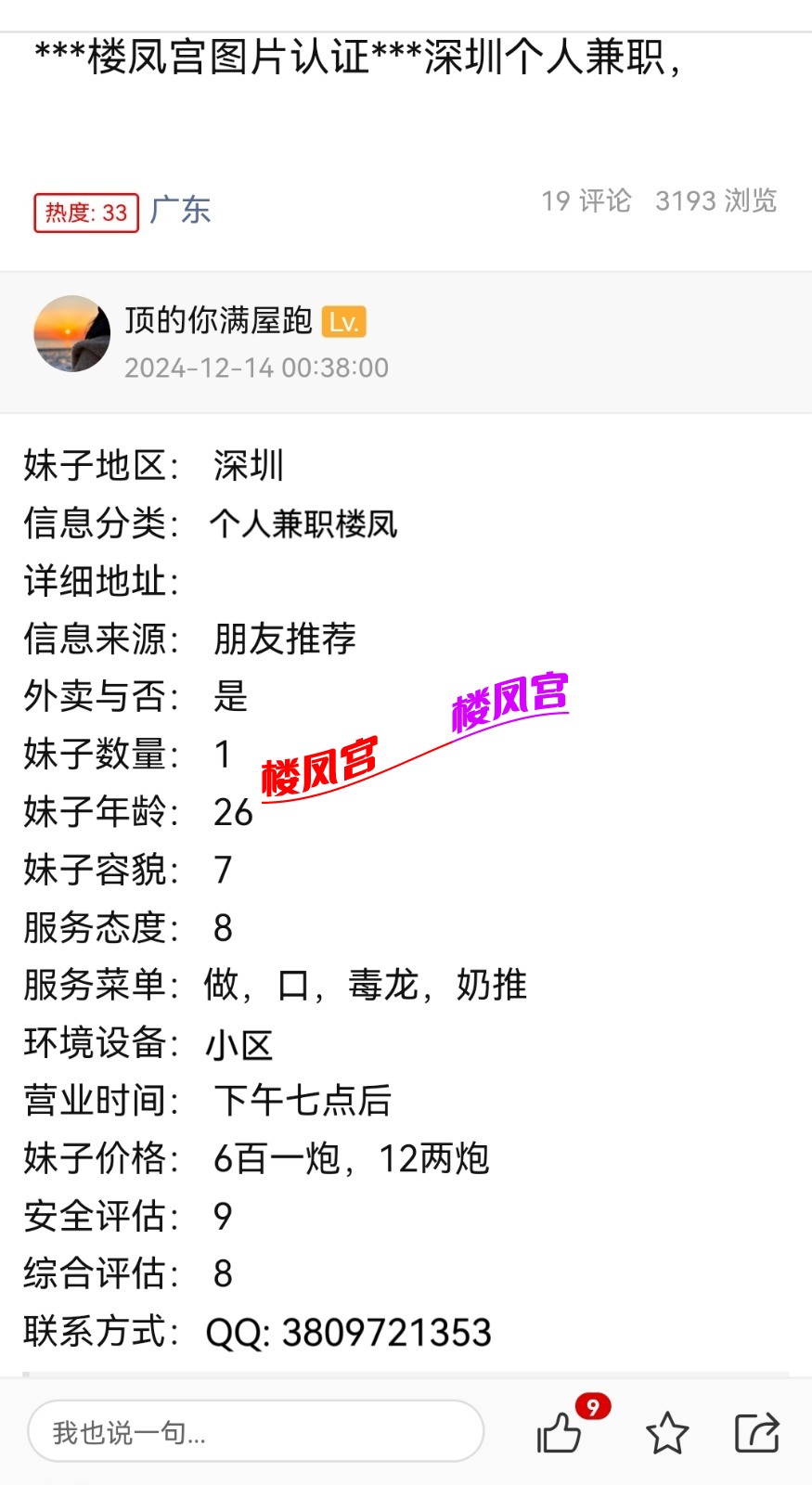Open sharing options with the share icon
The image size is (812, 1485).
click(x=758, y=1432)
